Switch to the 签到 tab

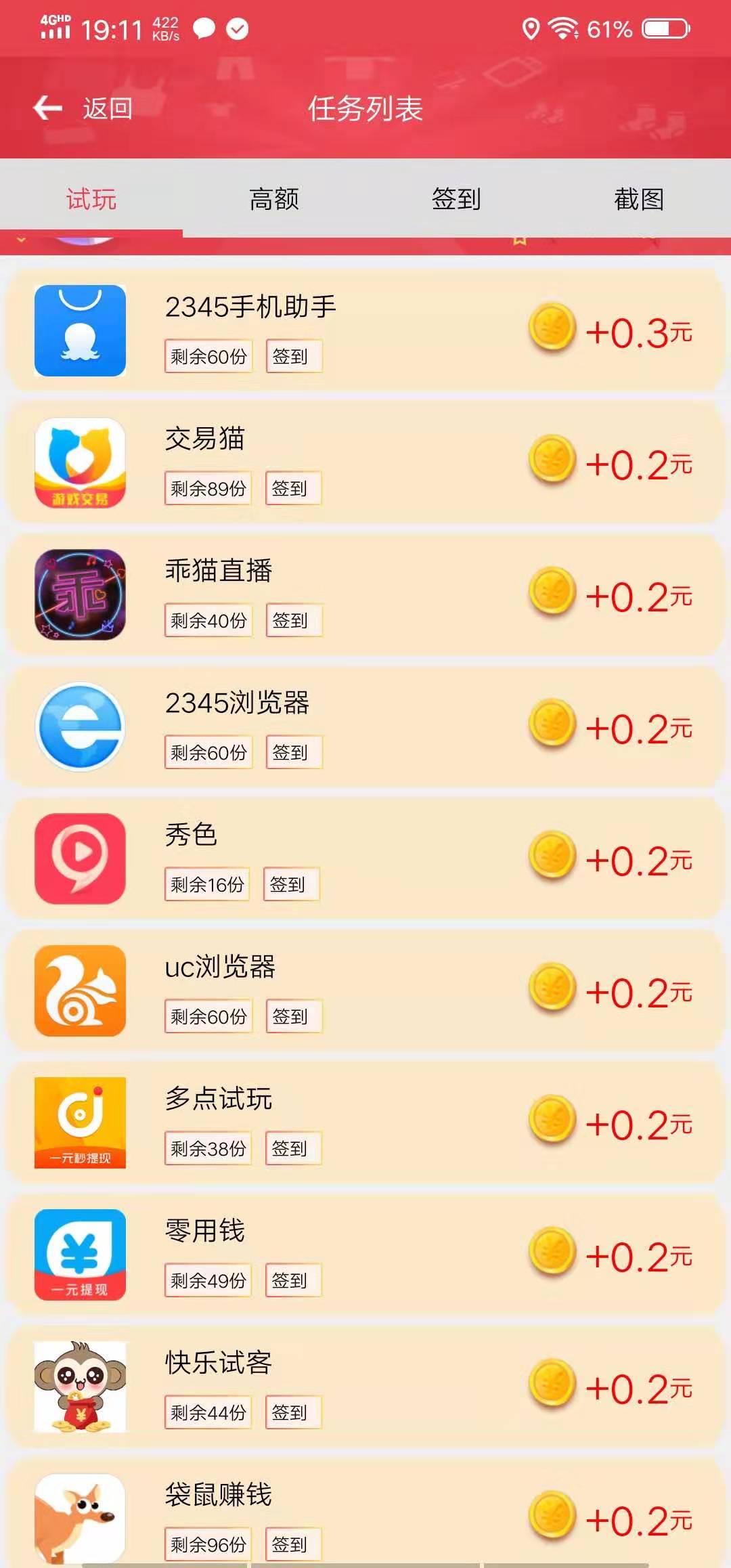456,198
